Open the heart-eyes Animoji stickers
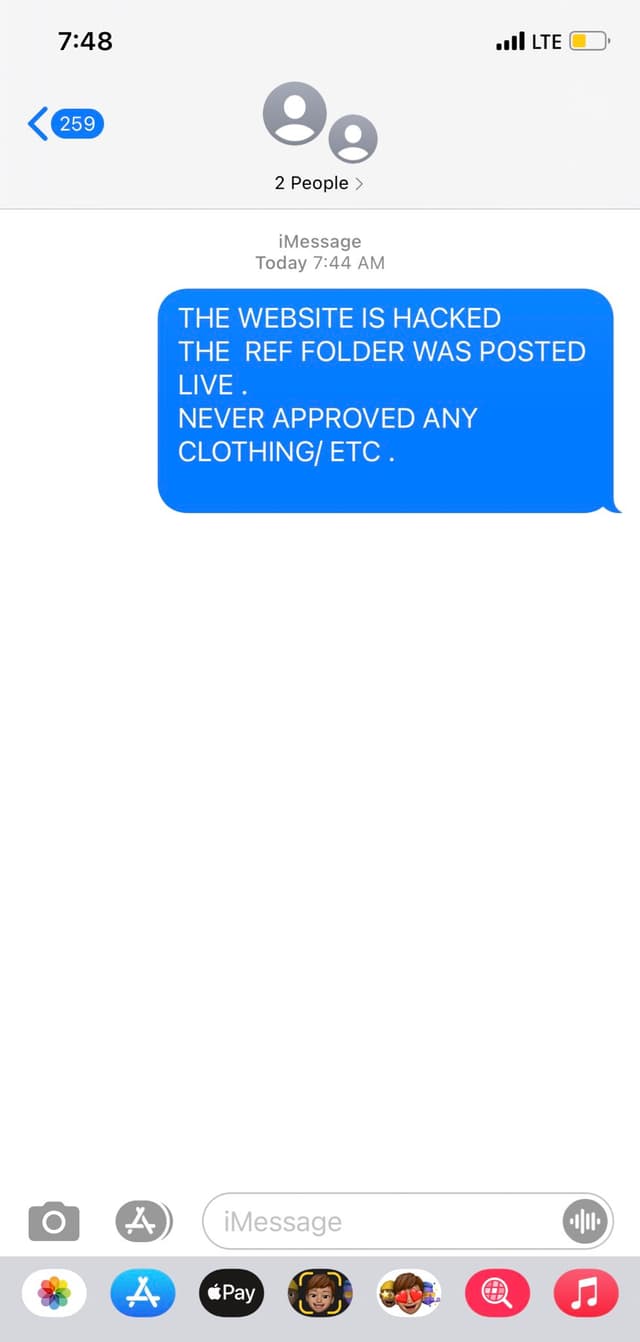The width and height of the screenshot is (640, 1342). (409, 1294)
